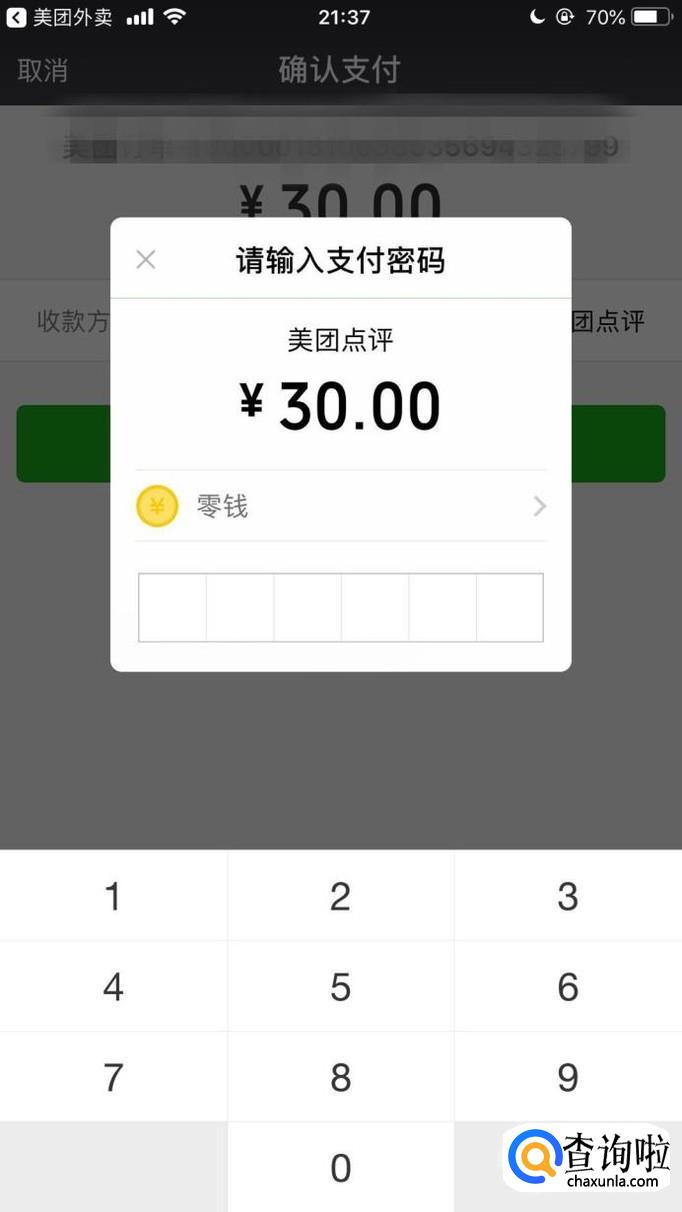Tap keypad number 9

pos(567,1077)
